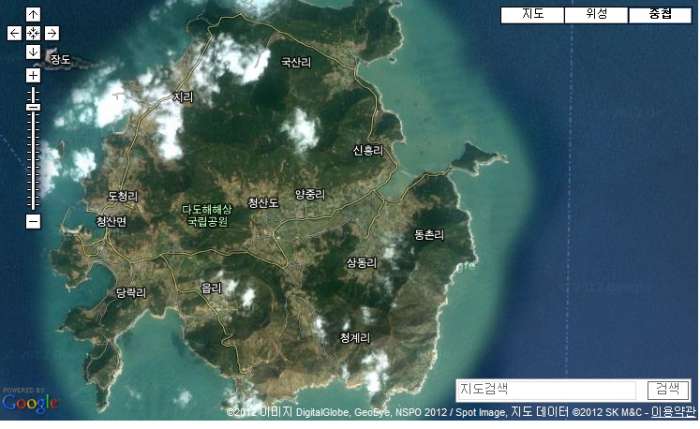
Task: Tap the center pan reset control
Action: tap(33, 33)
